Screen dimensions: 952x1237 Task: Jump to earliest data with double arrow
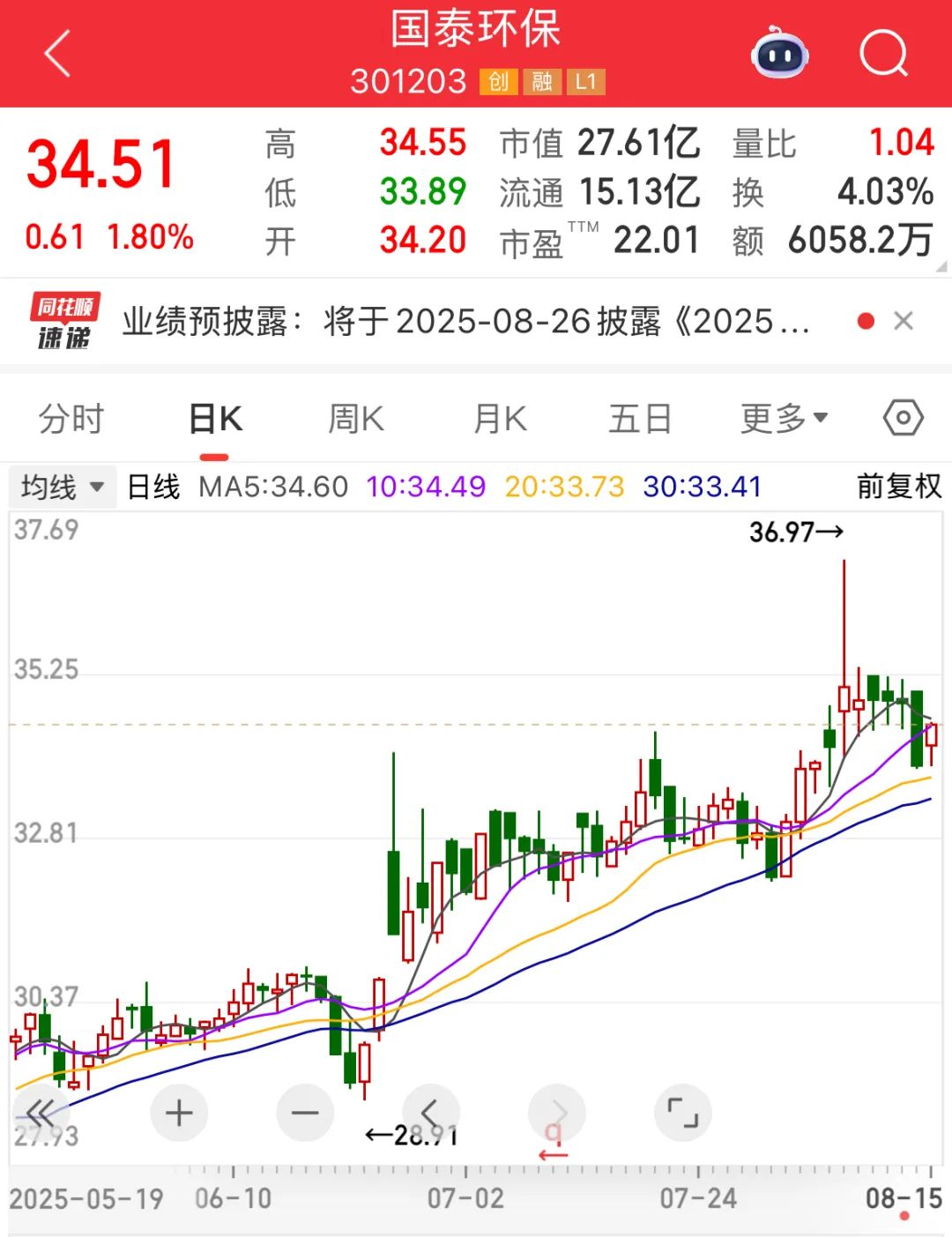coord(41,1114)
